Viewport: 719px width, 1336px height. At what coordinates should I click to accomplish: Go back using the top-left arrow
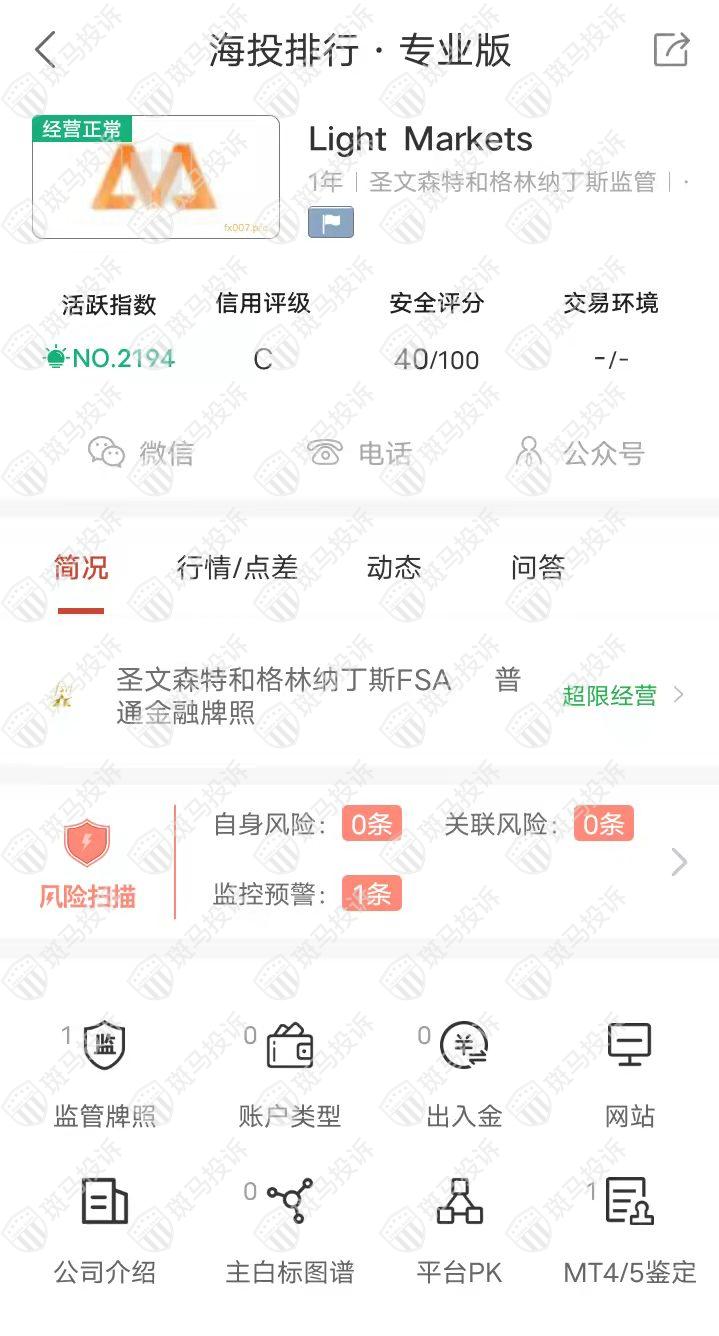(x=45, y=50)
